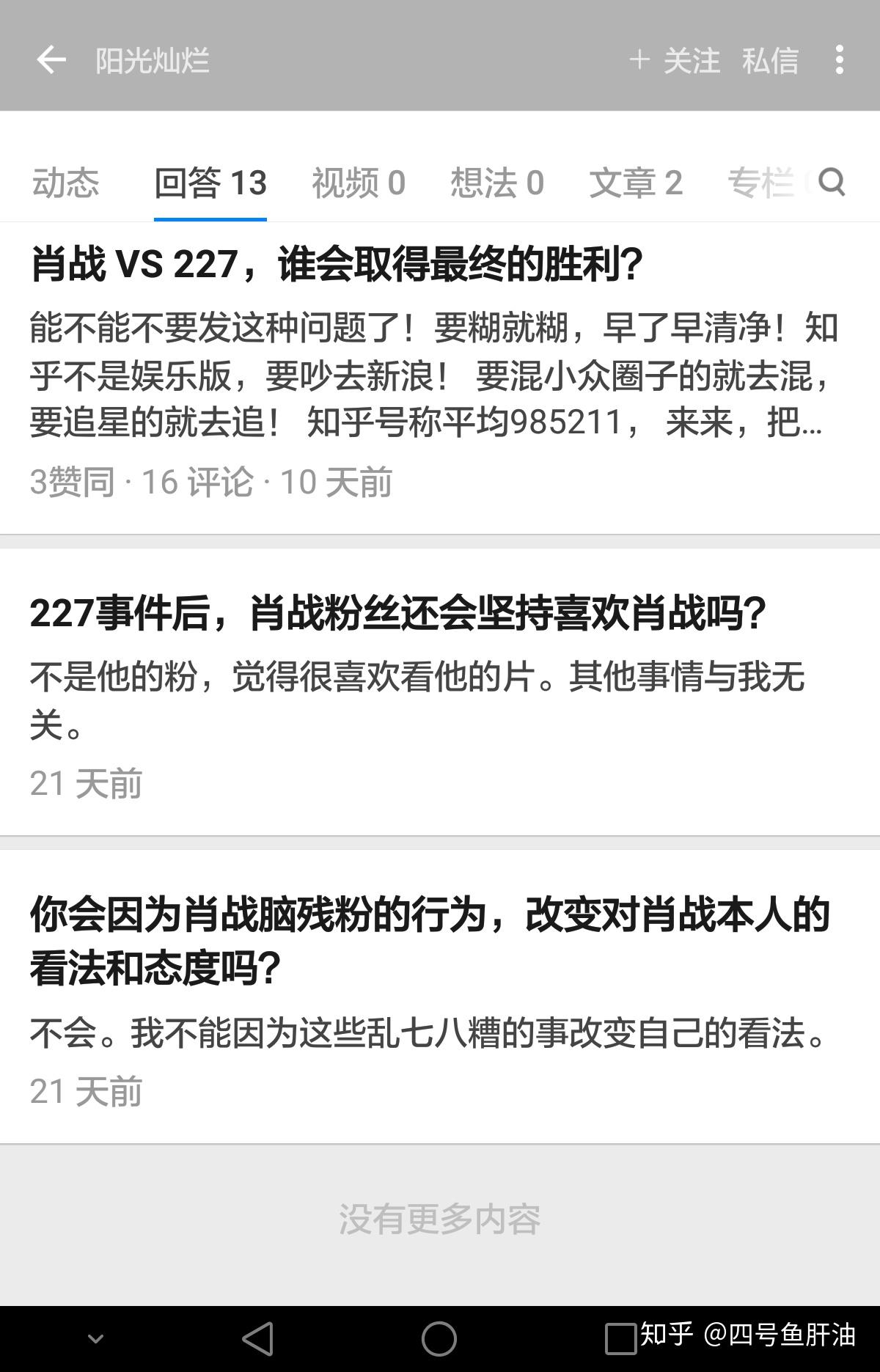Select the 视频 0 tab
The image size is (880, 1372).
pos(358,183)
